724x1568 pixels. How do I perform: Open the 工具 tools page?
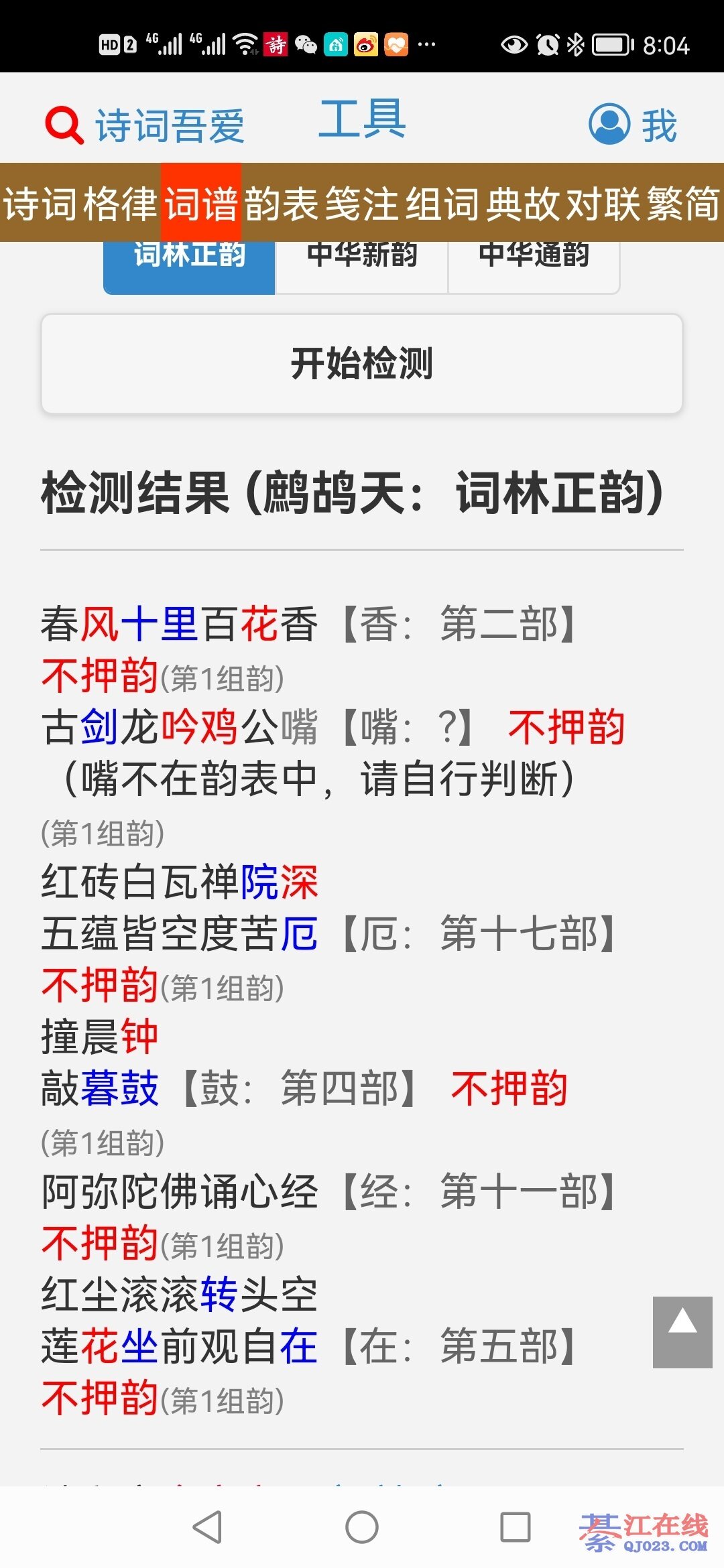point(362,119)
